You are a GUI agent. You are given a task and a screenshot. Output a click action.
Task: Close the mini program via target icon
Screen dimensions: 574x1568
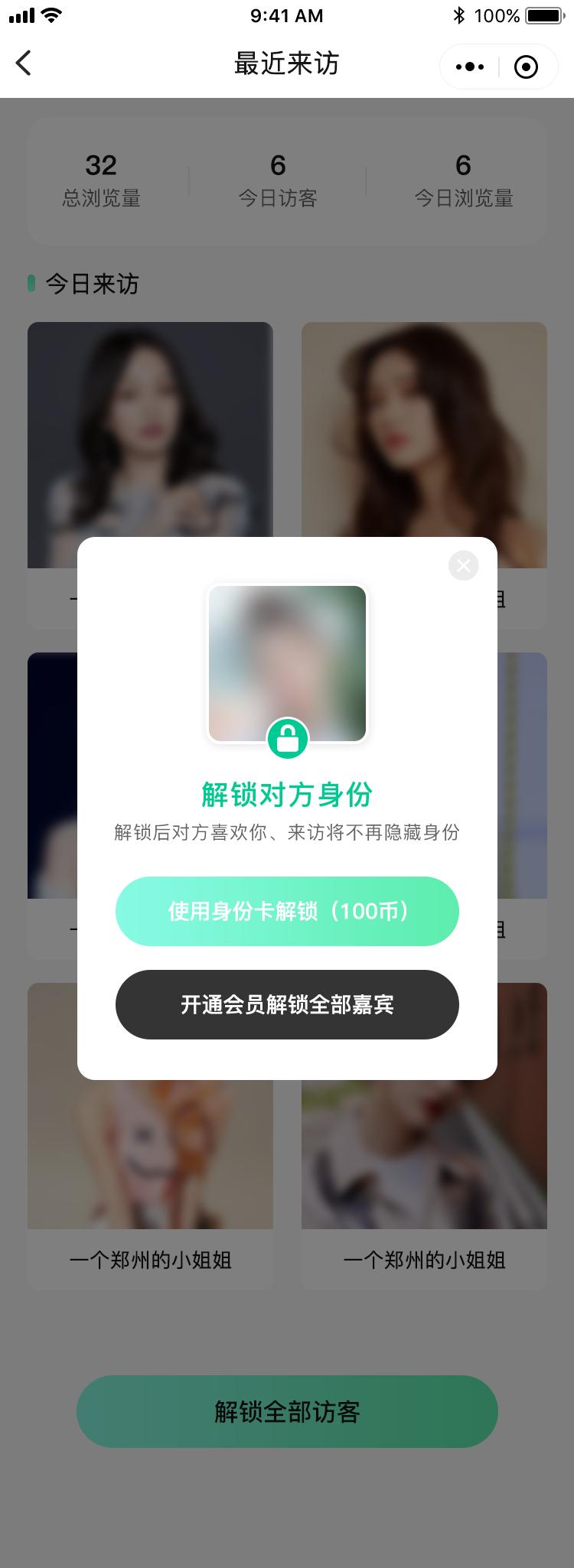point(526,67)
